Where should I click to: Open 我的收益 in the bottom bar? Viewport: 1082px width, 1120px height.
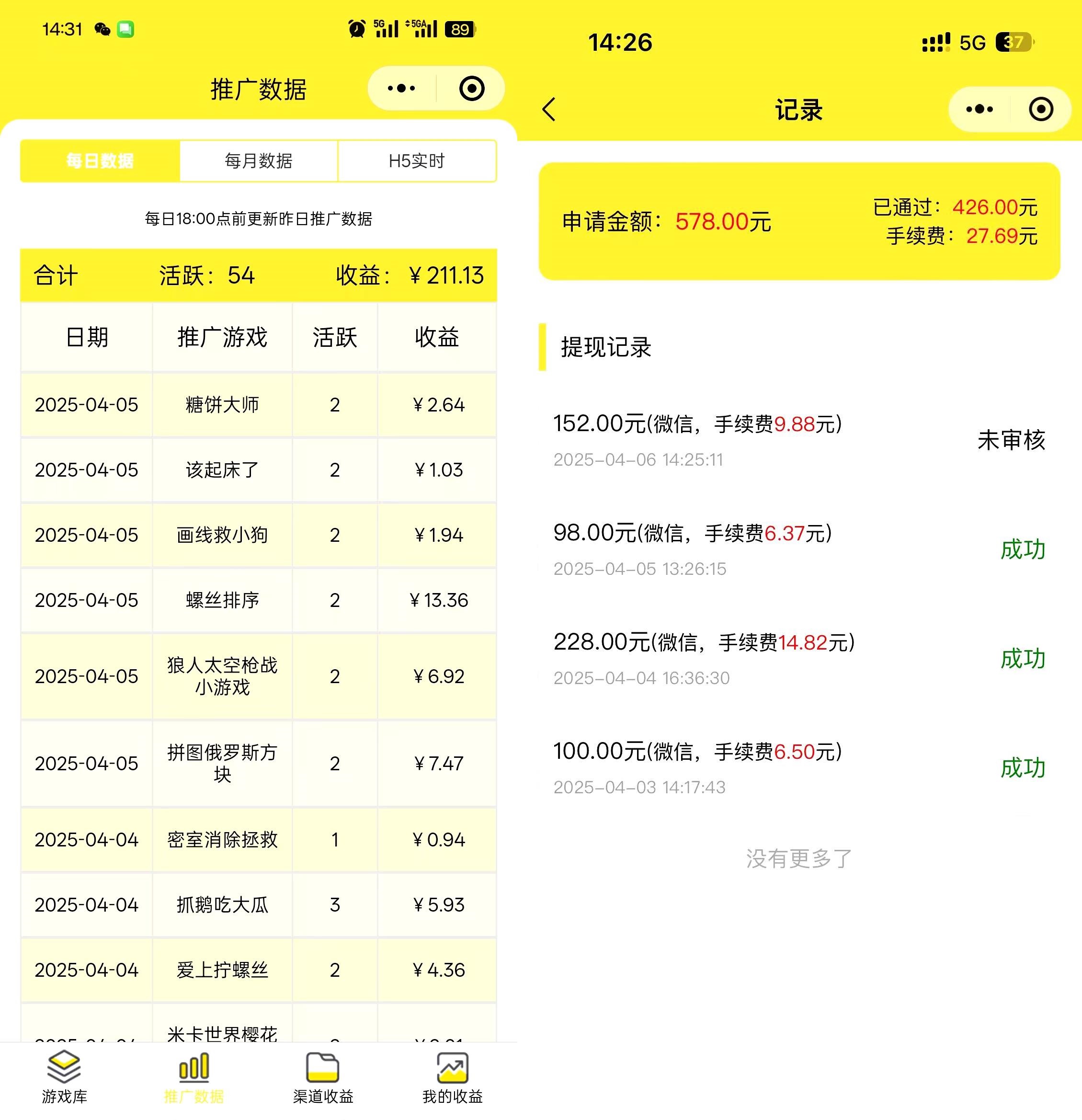pos(452,1078)
